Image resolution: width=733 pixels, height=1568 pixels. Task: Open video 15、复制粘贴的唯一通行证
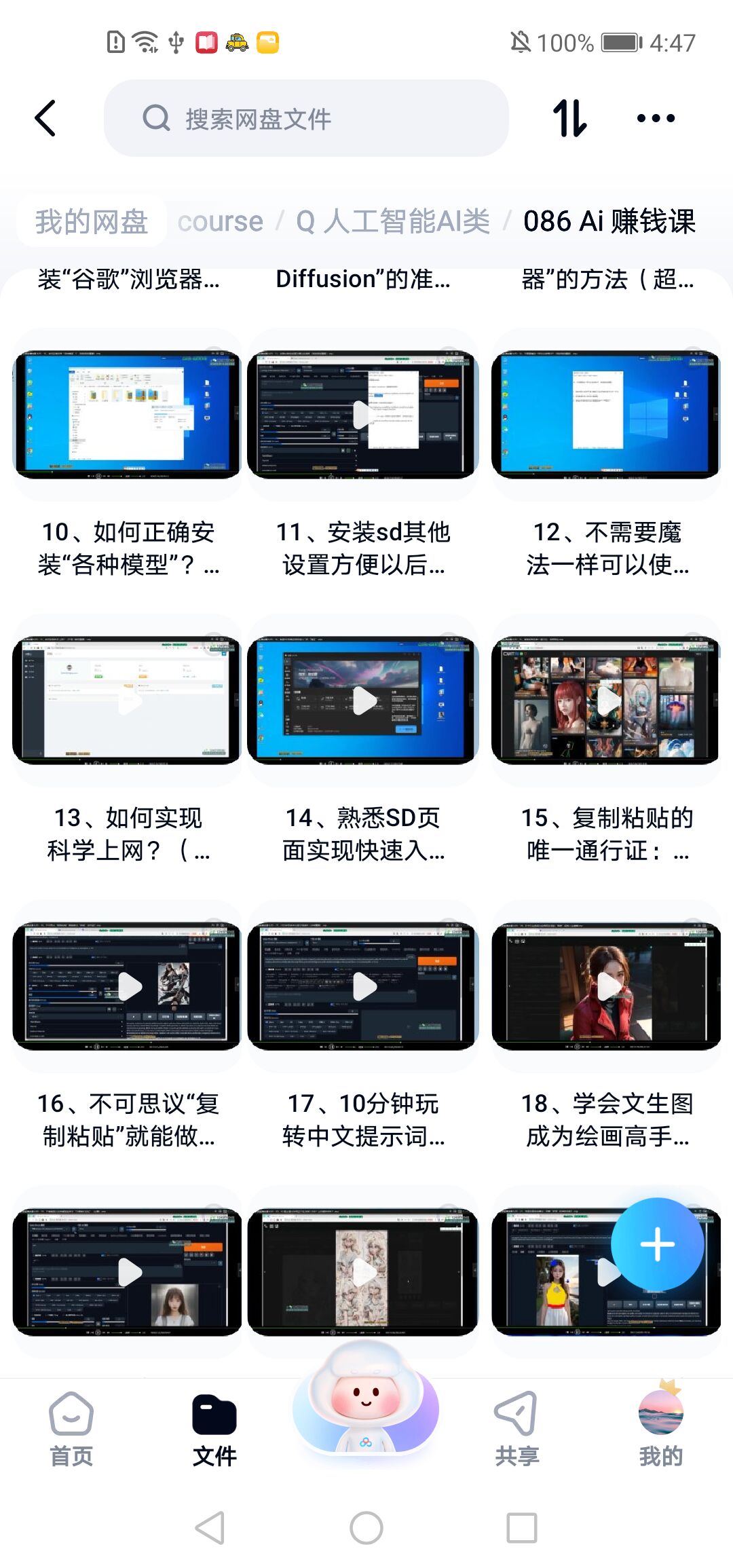click(x=606, y=701)
